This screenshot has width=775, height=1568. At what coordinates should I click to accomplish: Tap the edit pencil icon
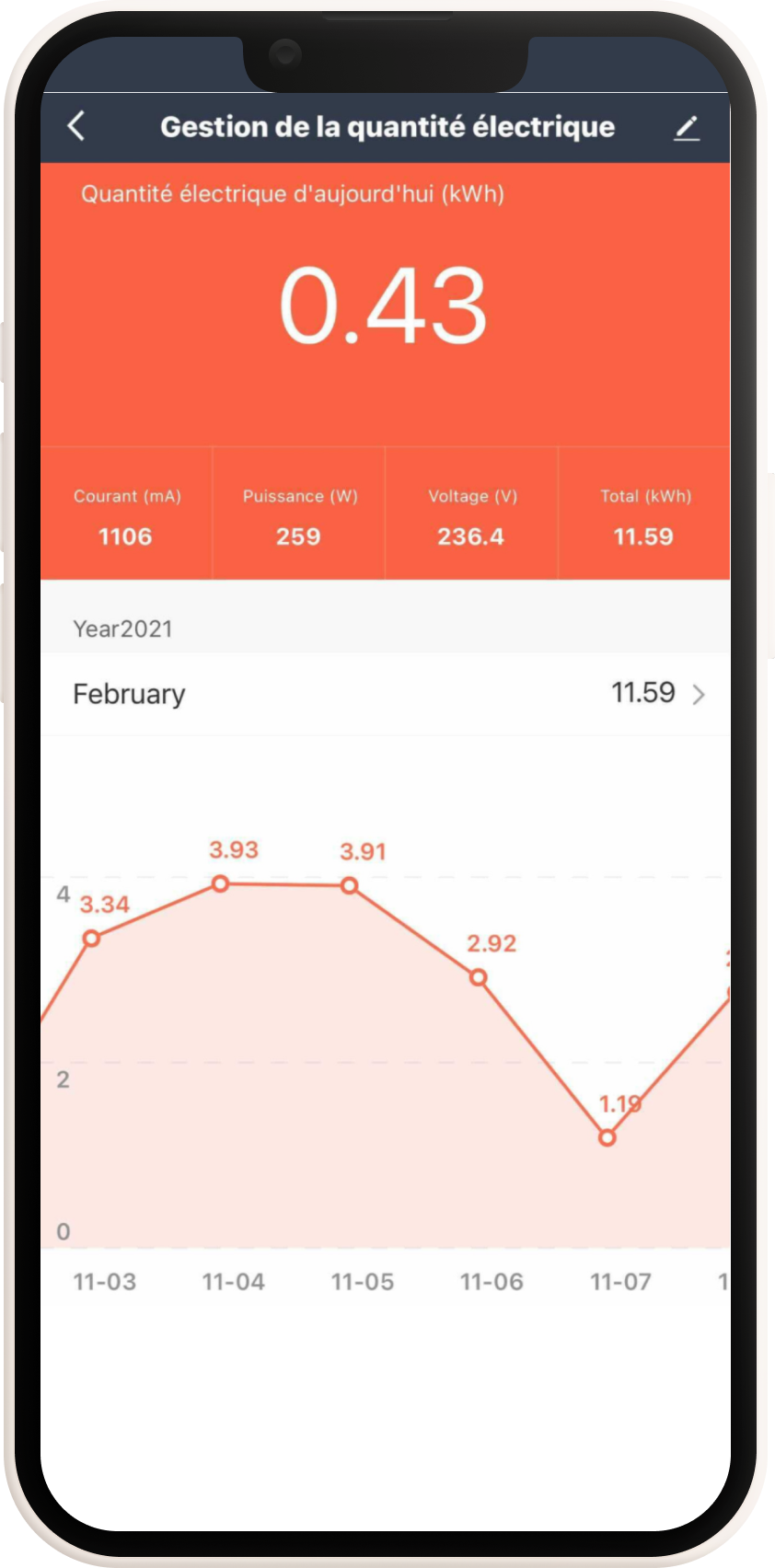[687, 128]
